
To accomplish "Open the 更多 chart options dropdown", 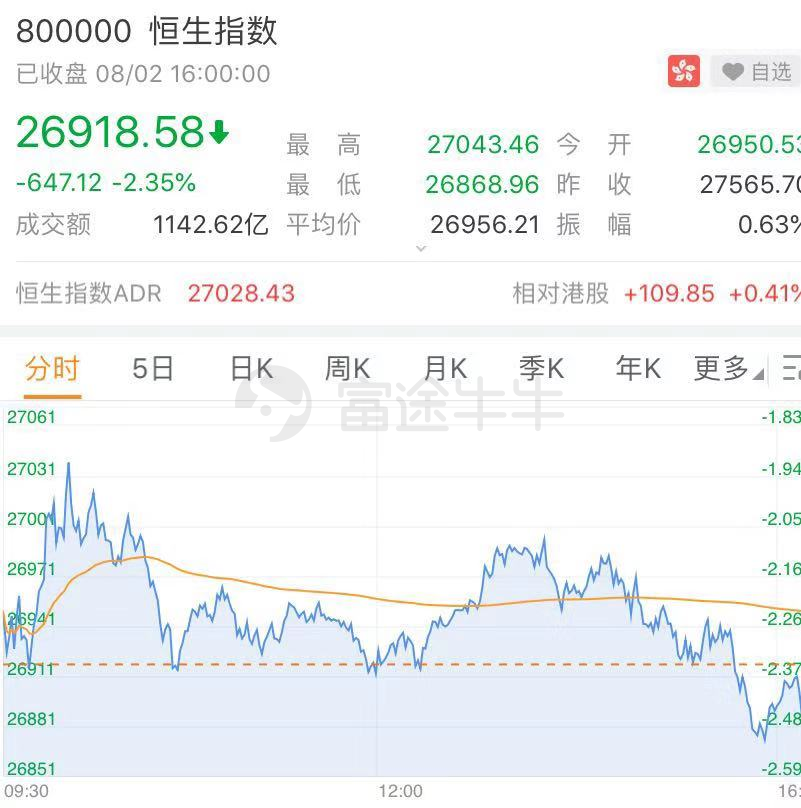I will 726,369.
